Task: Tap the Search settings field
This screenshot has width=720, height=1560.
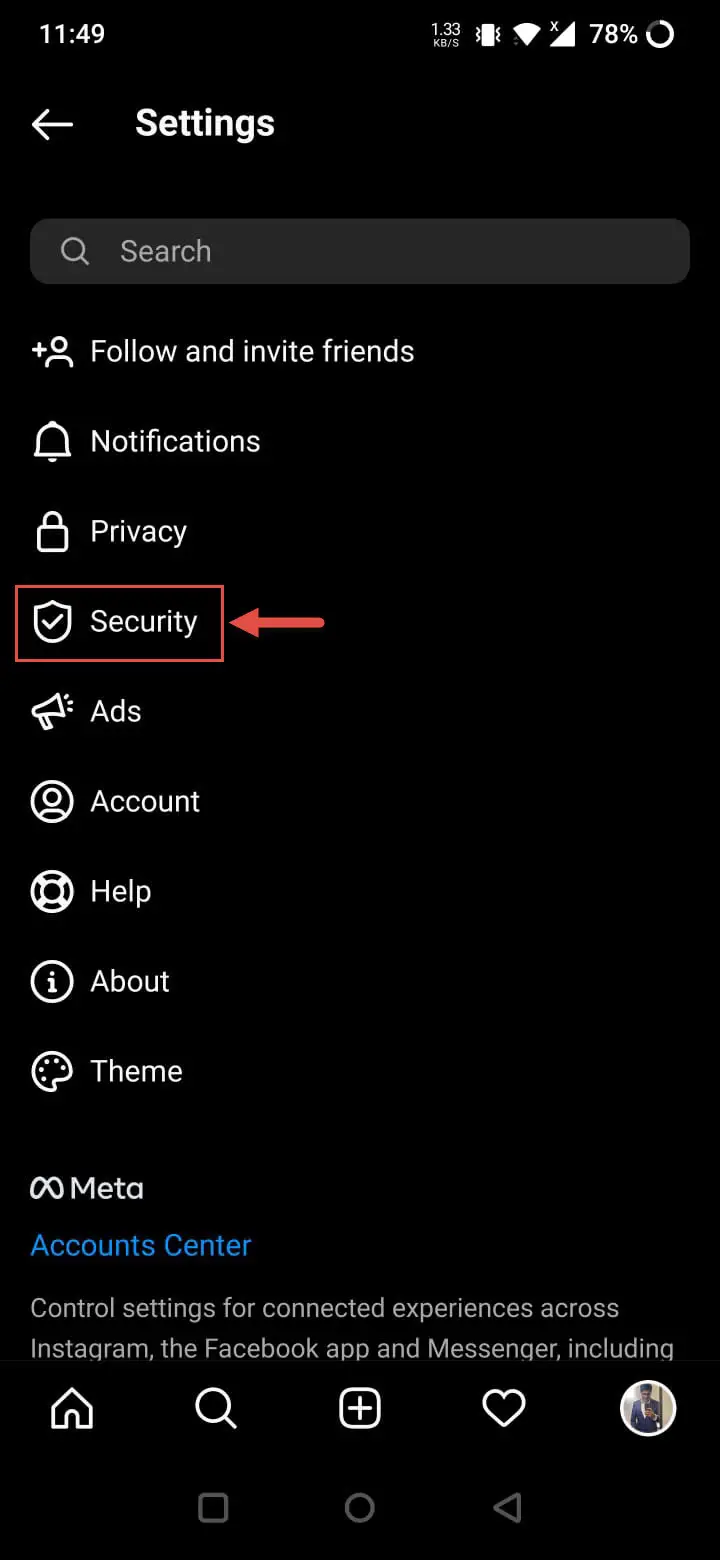Action: (360, 251)
